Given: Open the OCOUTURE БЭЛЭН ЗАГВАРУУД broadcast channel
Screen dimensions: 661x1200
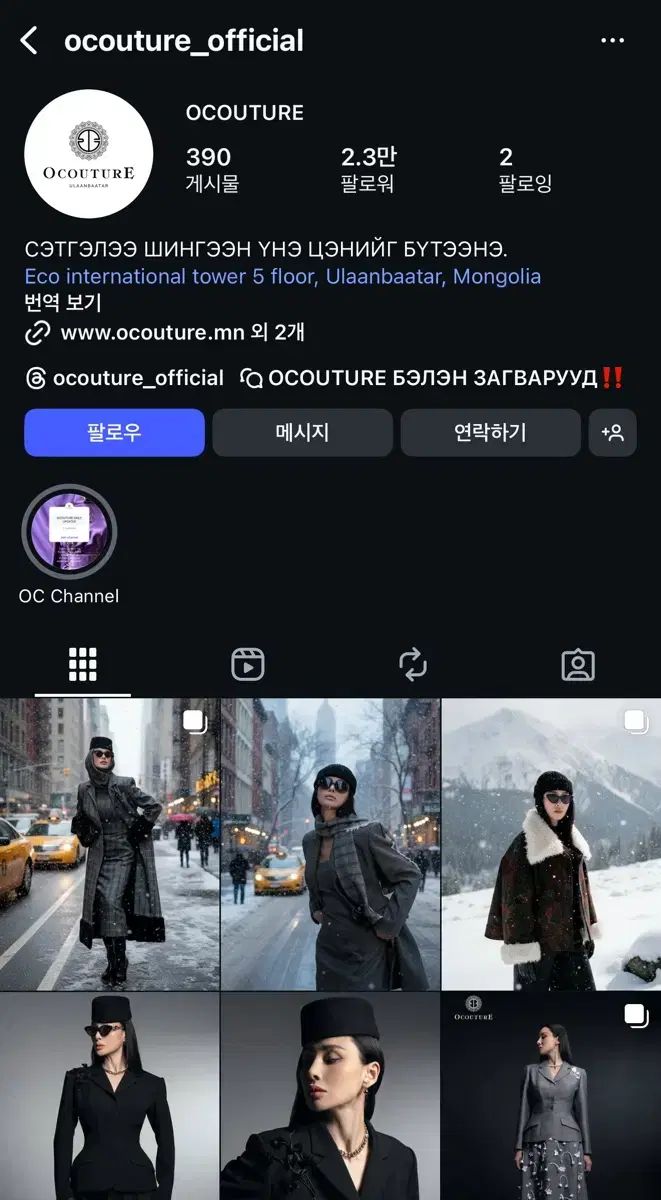Looking at the screenshot, I should point(432,378).
